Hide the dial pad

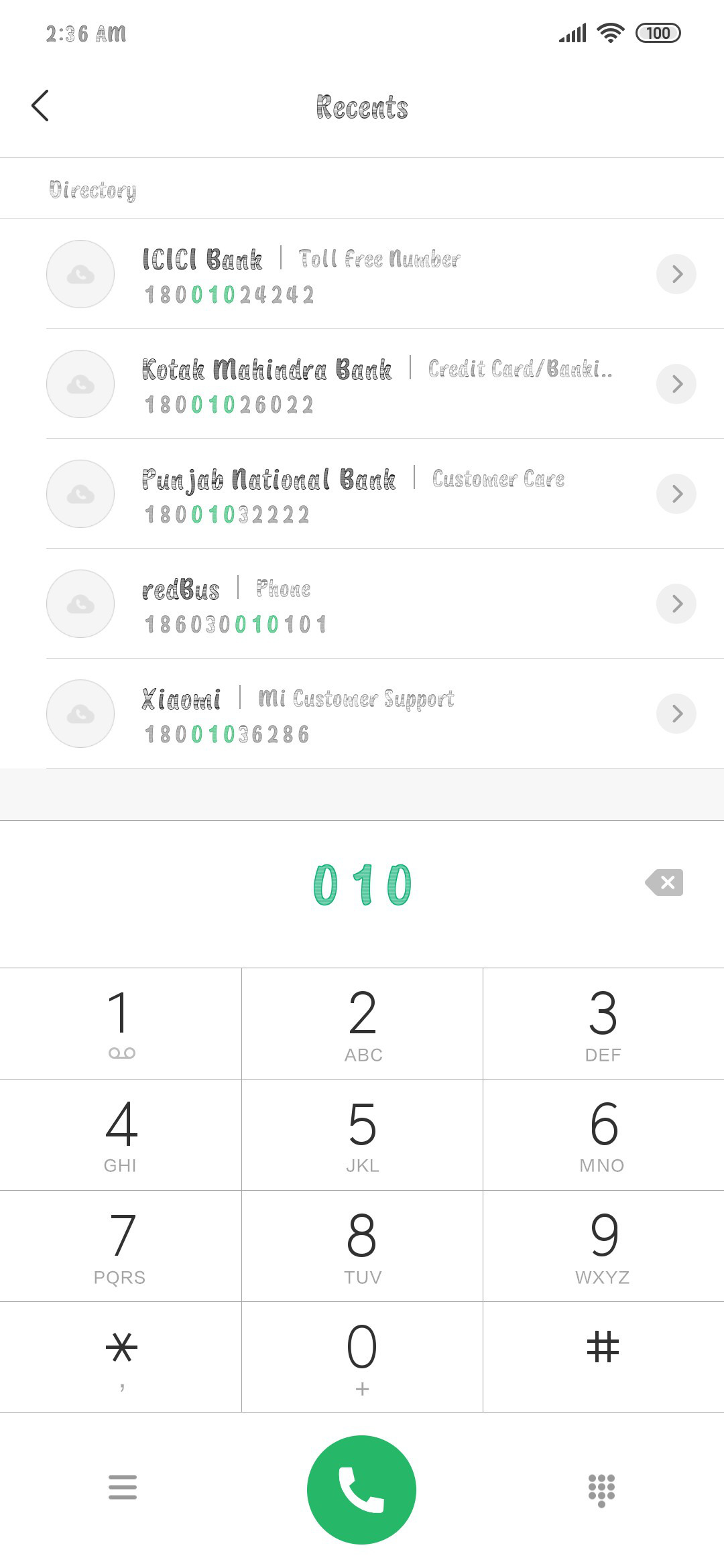pyautogui.click(x=601, y=1490)
